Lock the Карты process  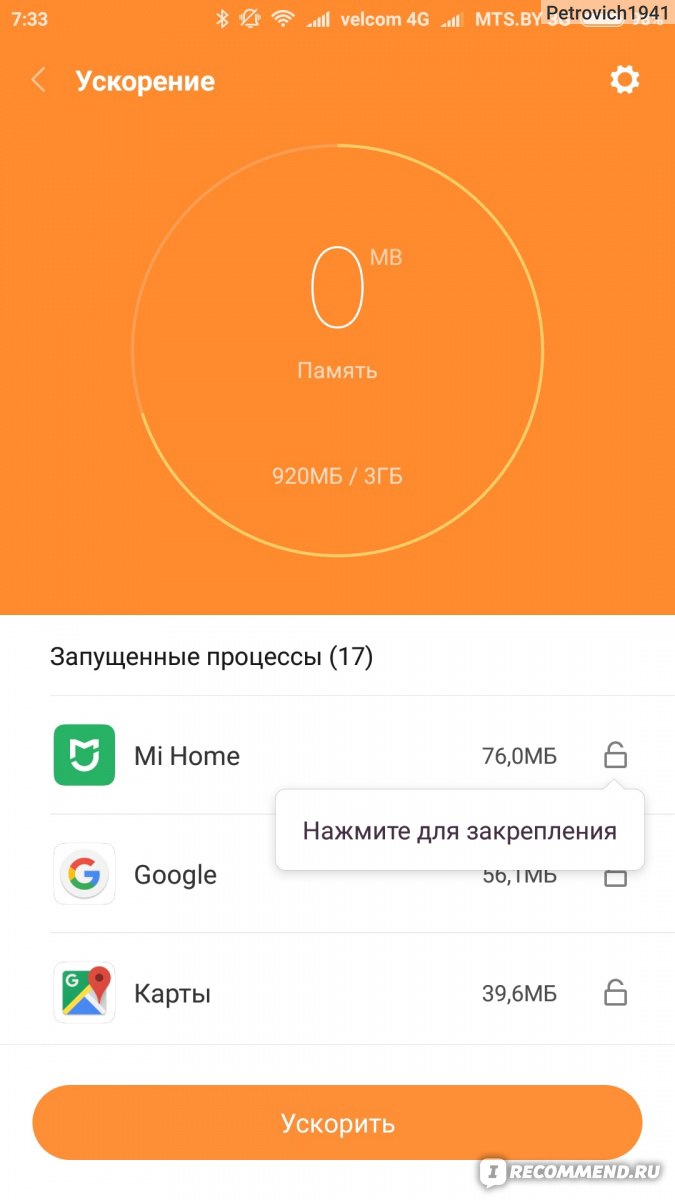(x=615, y=993)
